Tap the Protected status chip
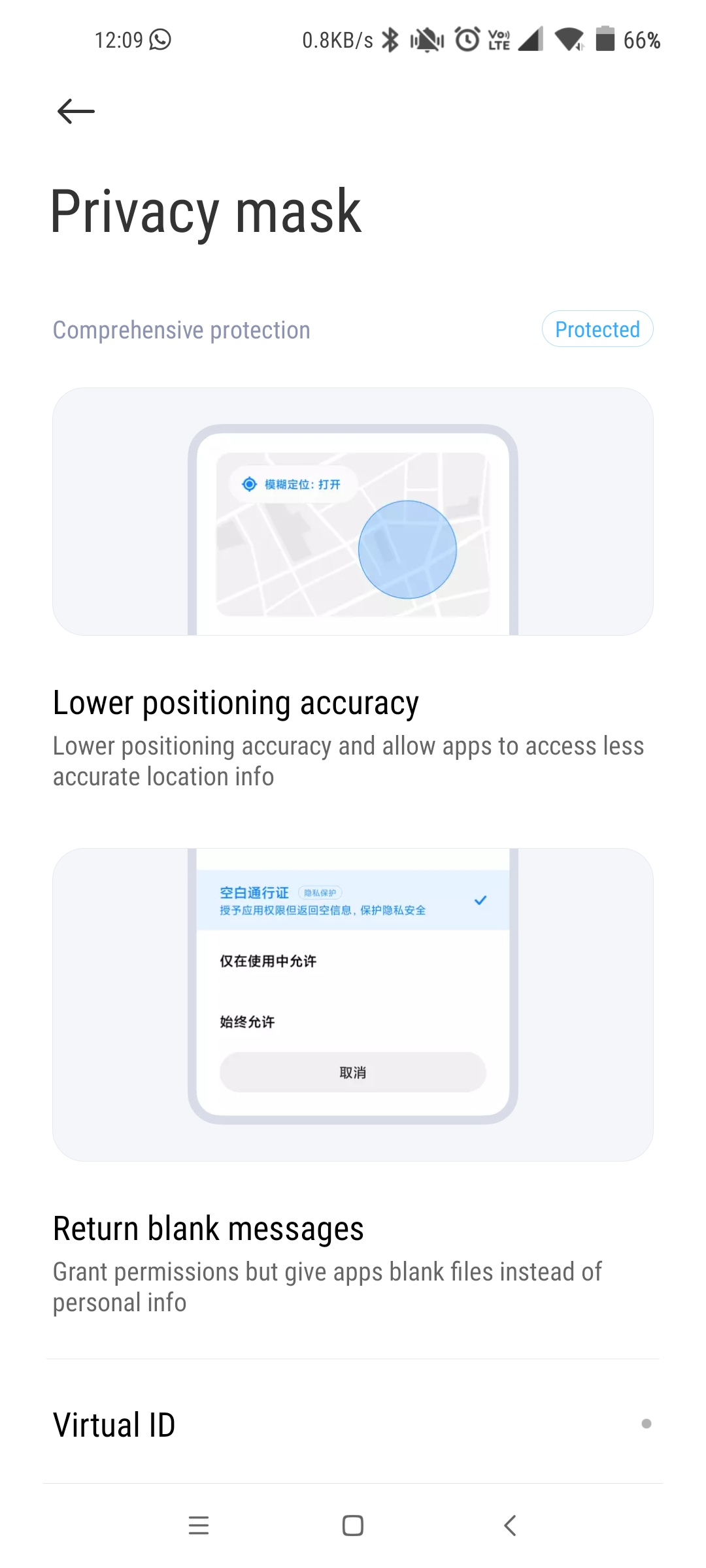706x1568 pixels. pos(597,329)
